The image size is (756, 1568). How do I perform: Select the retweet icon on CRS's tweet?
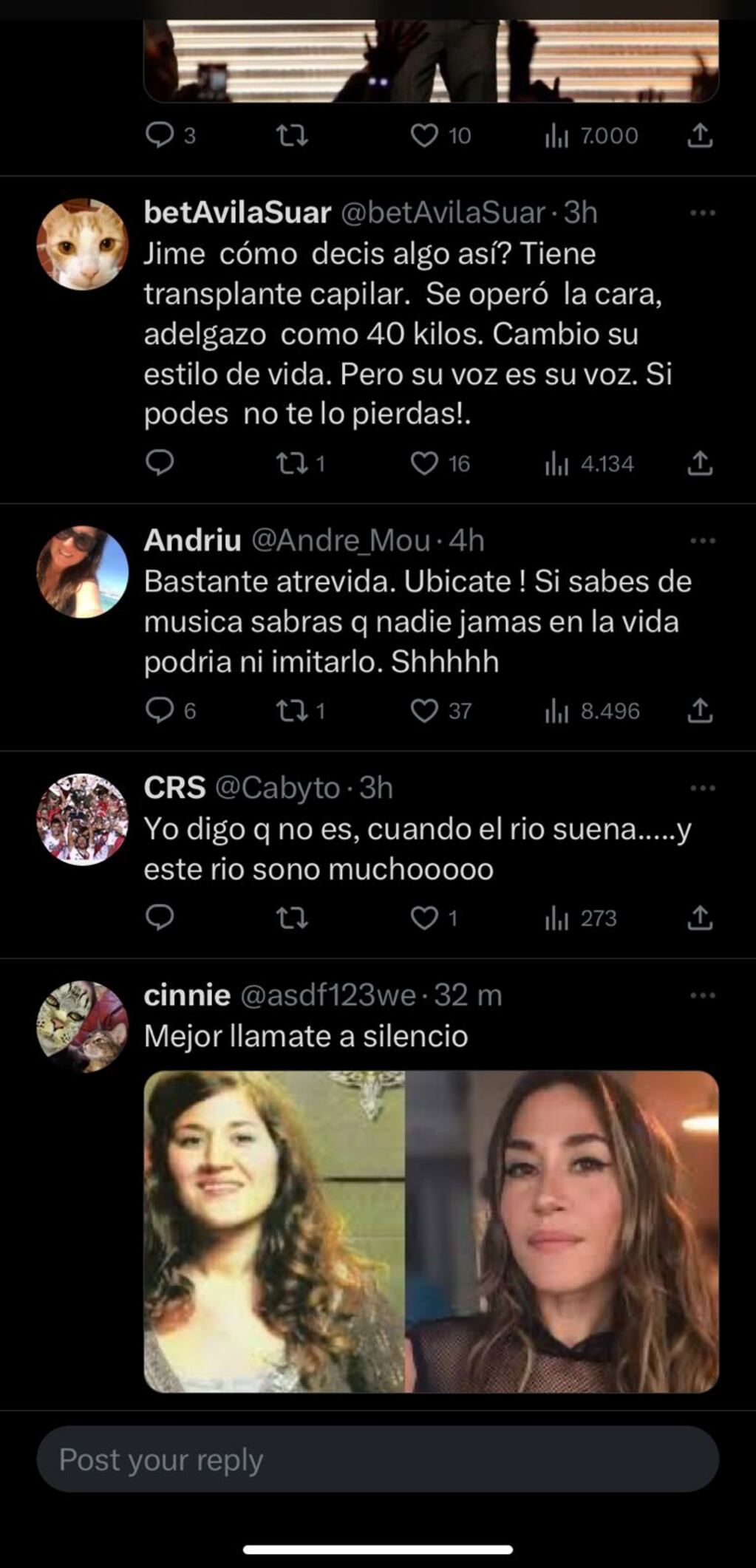290,918
